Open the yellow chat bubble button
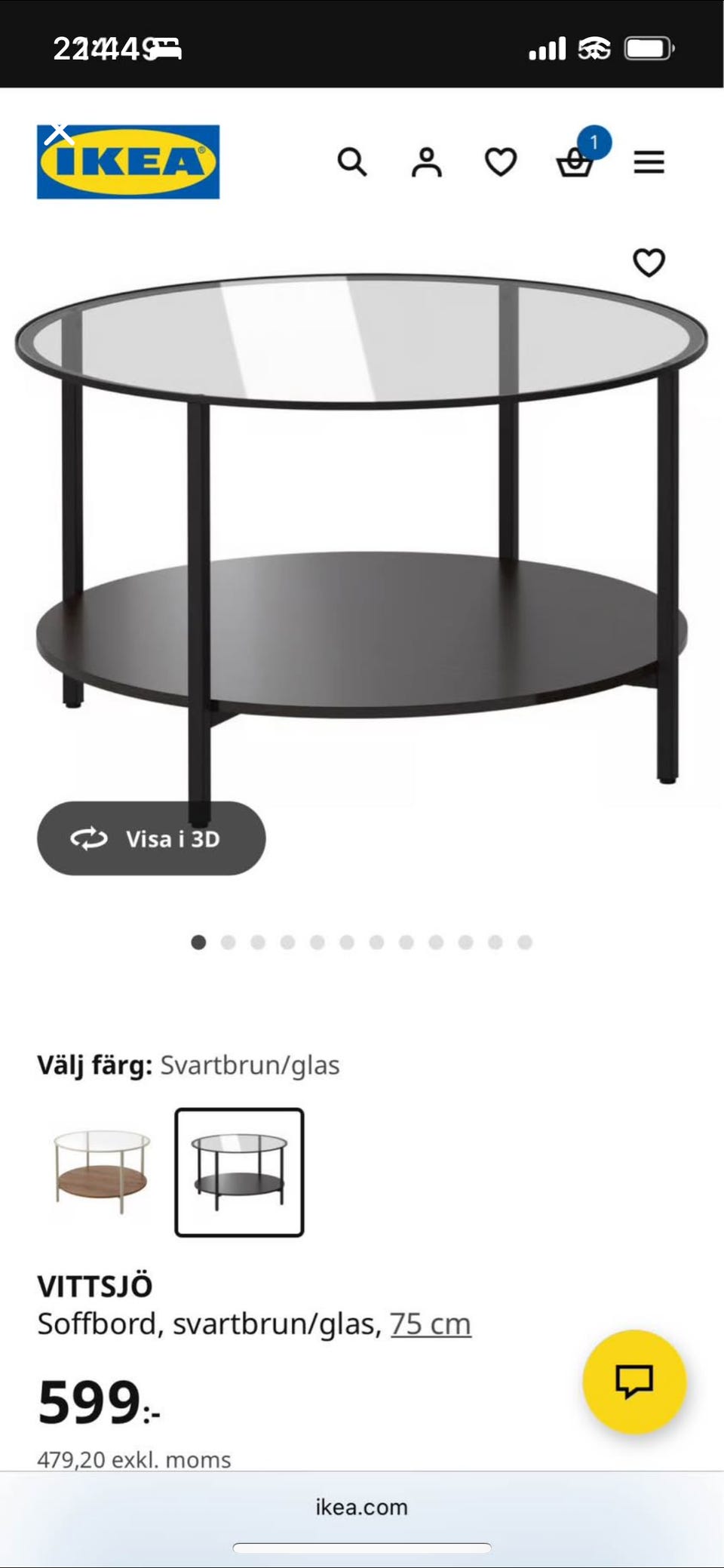This screenshot has width=724, height=1568. 634,1381
